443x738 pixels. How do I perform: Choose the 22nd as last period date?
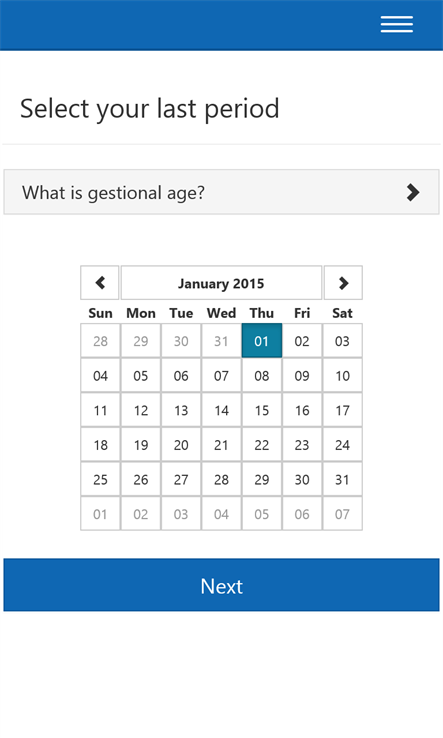coord(262,445)
